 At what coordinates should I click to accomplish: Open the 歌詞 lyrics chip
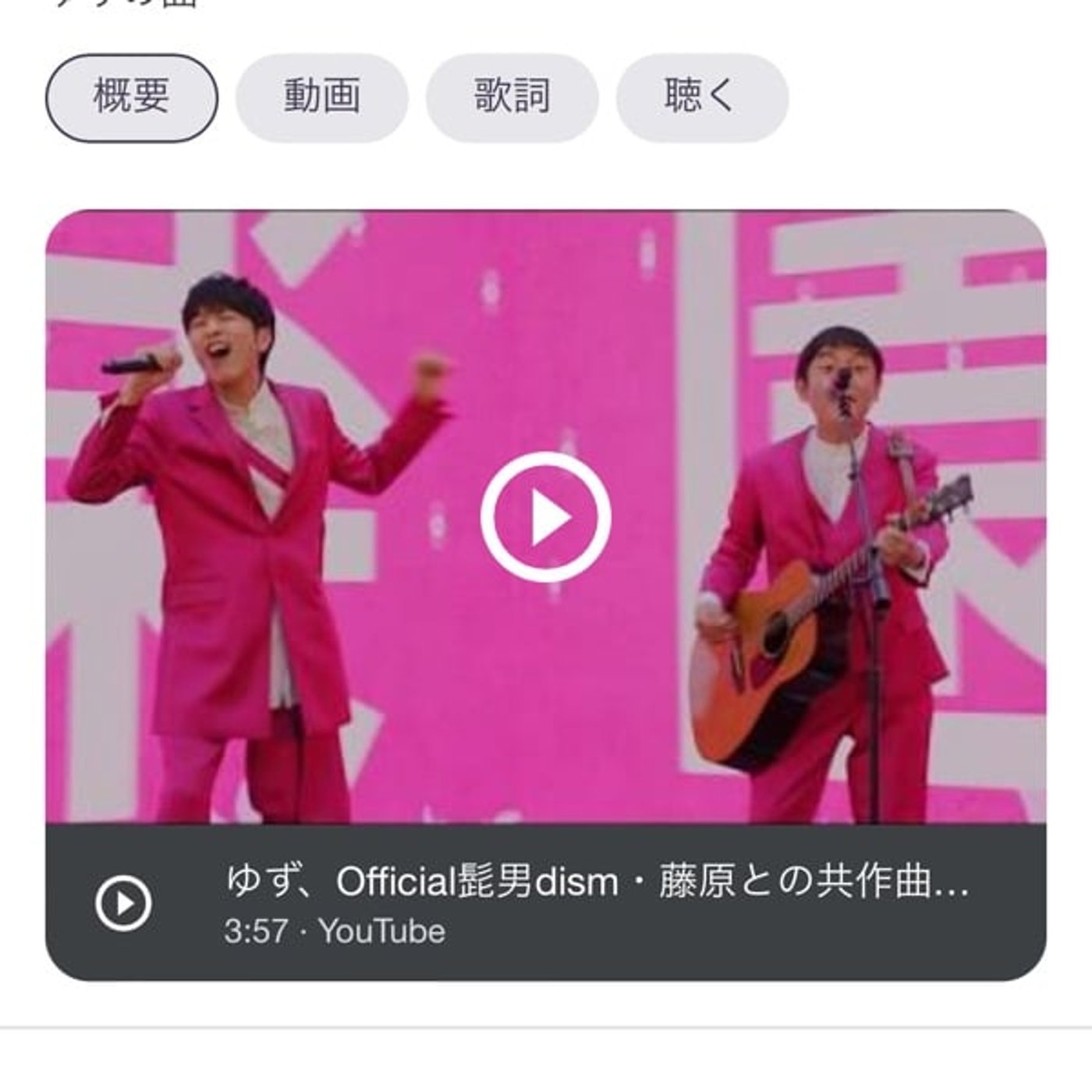coord(512,97)
